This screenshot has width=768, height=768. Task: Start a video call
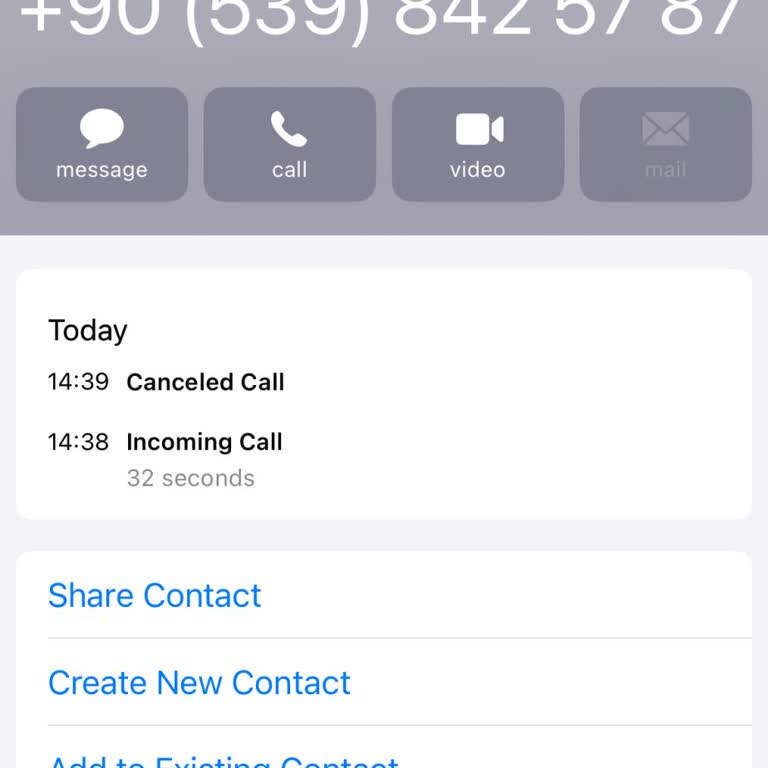pyautogui.click(x=478, y=145)
